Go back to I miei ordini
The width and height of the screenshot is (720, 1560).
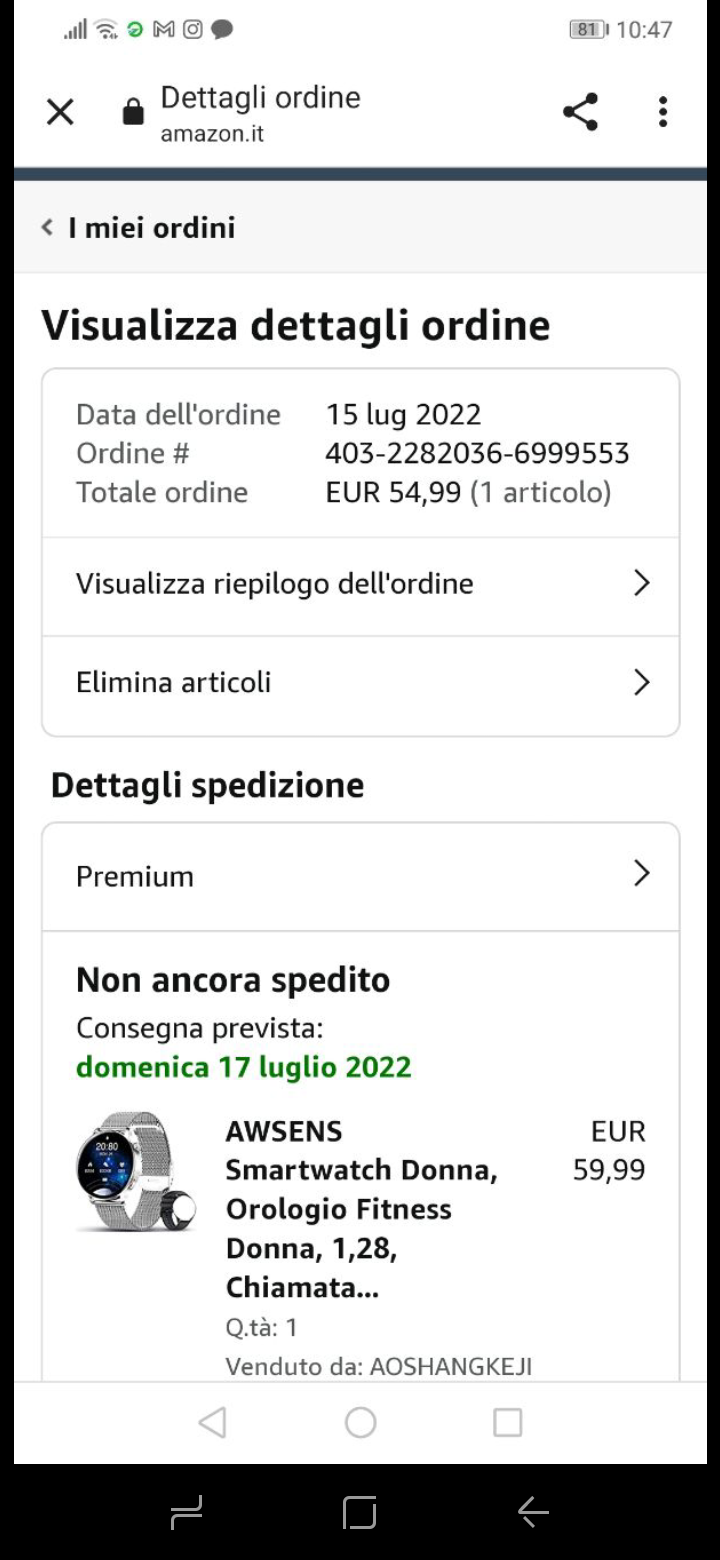click(138, 228)
